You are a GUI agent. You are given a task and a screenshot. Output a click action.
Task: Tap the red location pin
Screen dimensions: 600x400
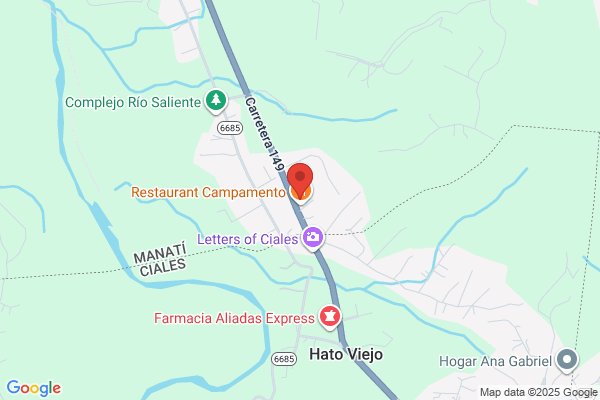300,180
